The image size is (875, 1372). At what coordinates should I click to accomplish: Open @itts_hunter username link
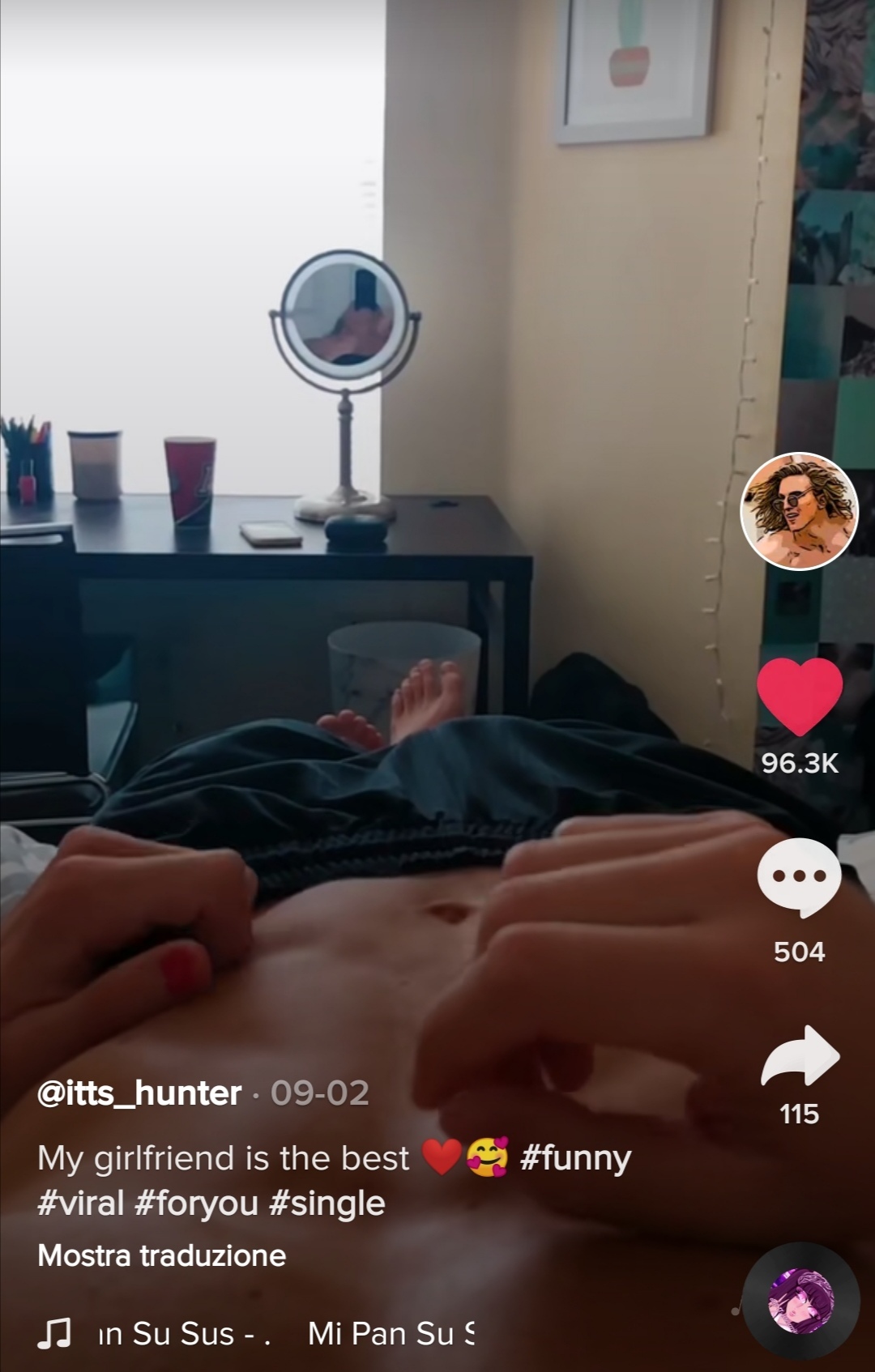point(139,1093)
